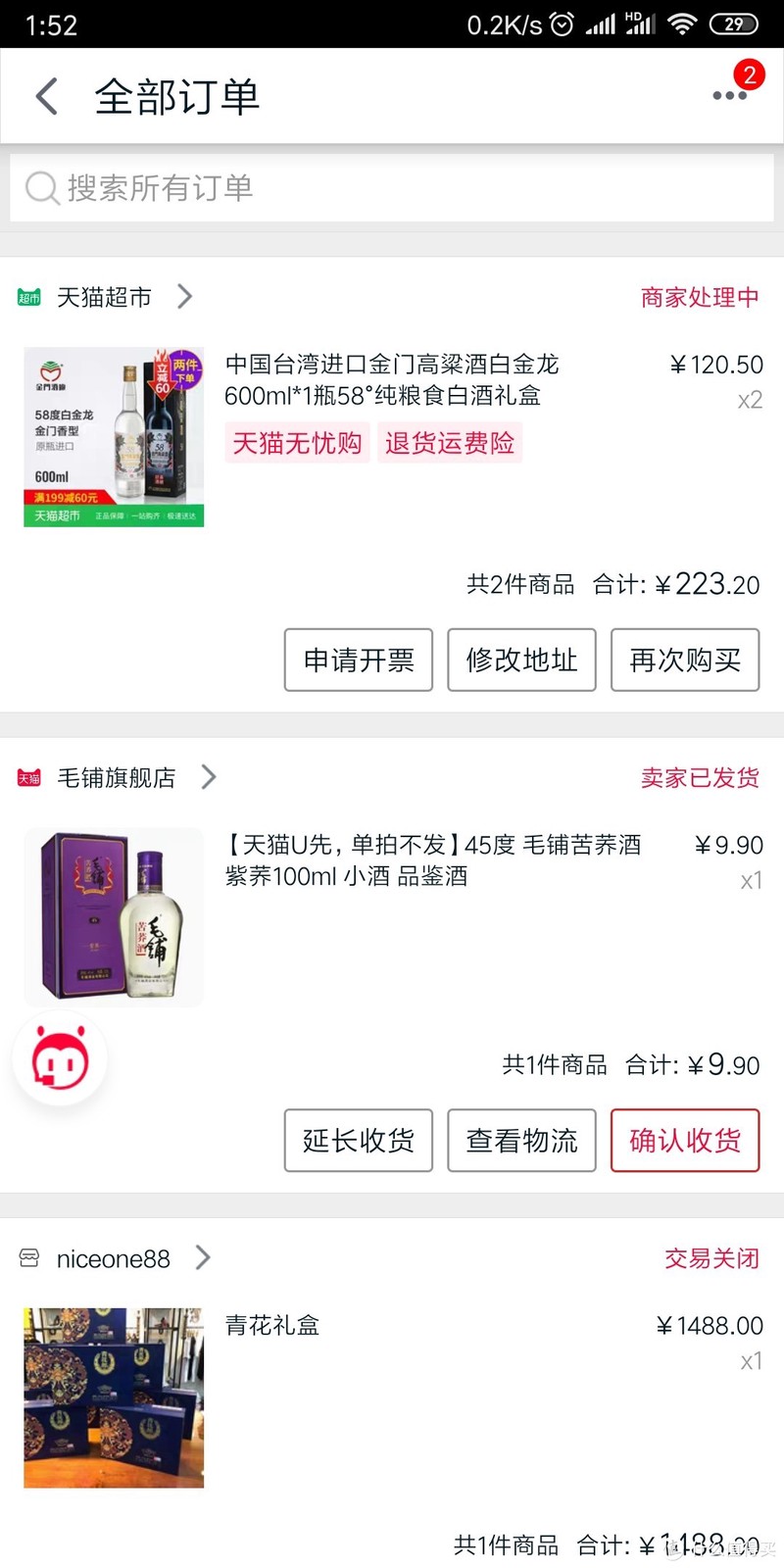This screenshot has width=784, height=1568.
Task: Select 修改地址 for the 金门高粱酒 order
Action: tap(521, 660)
